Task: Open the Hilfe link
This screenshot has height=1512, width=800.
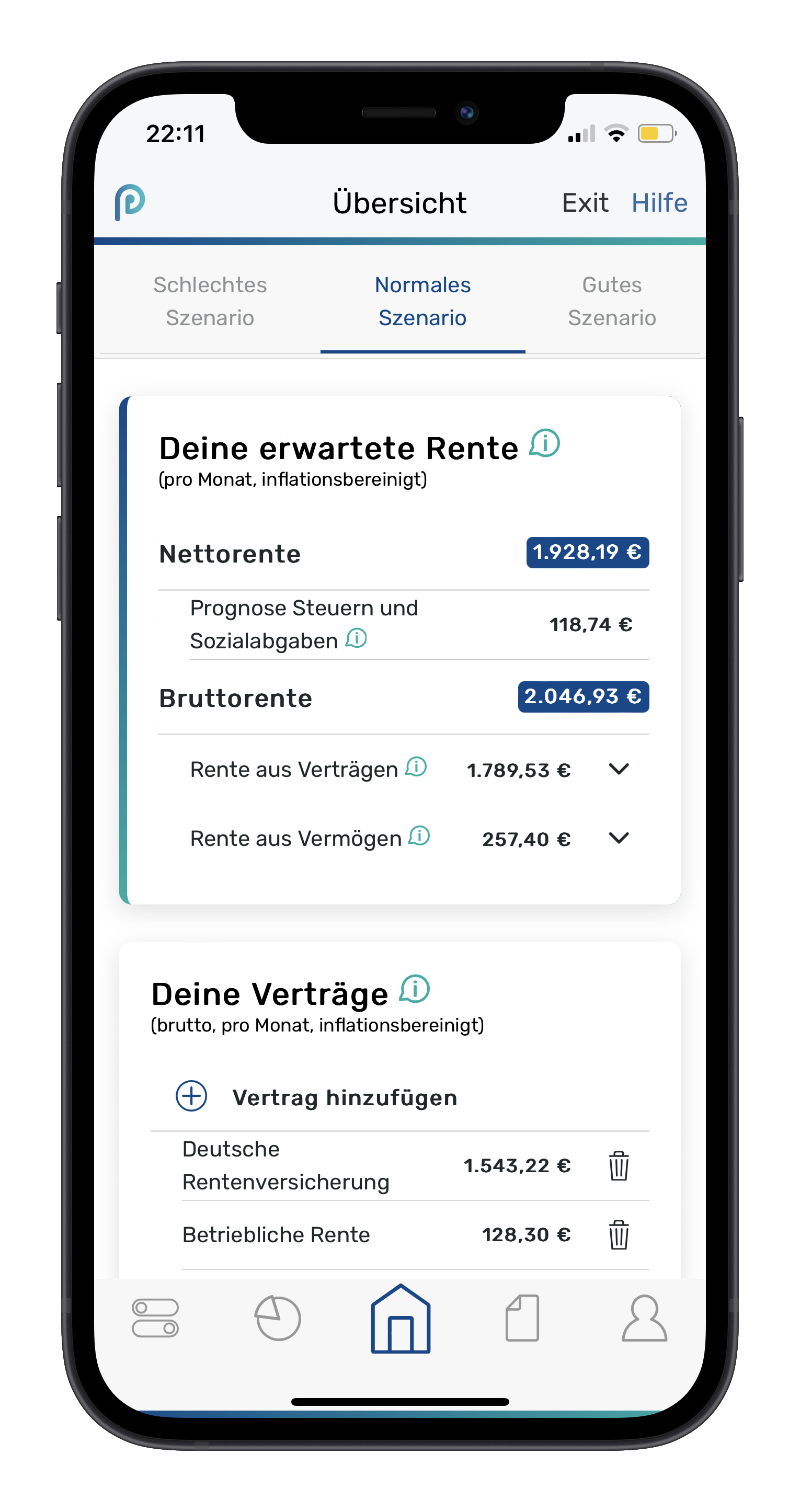Action: tap(659, 203)
